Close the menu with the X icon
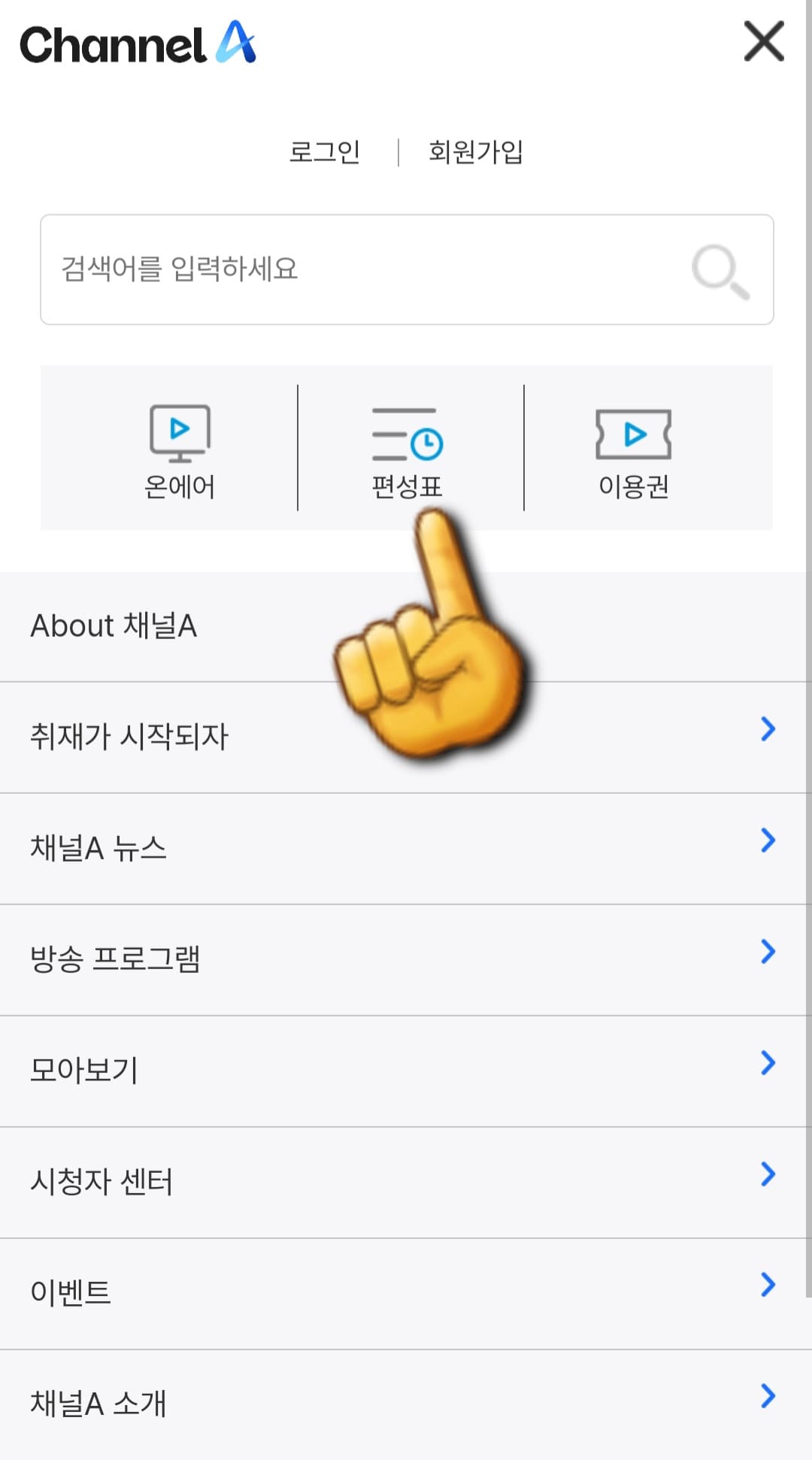This screenshot has width=812, height=1460. [x=764, y=41]
